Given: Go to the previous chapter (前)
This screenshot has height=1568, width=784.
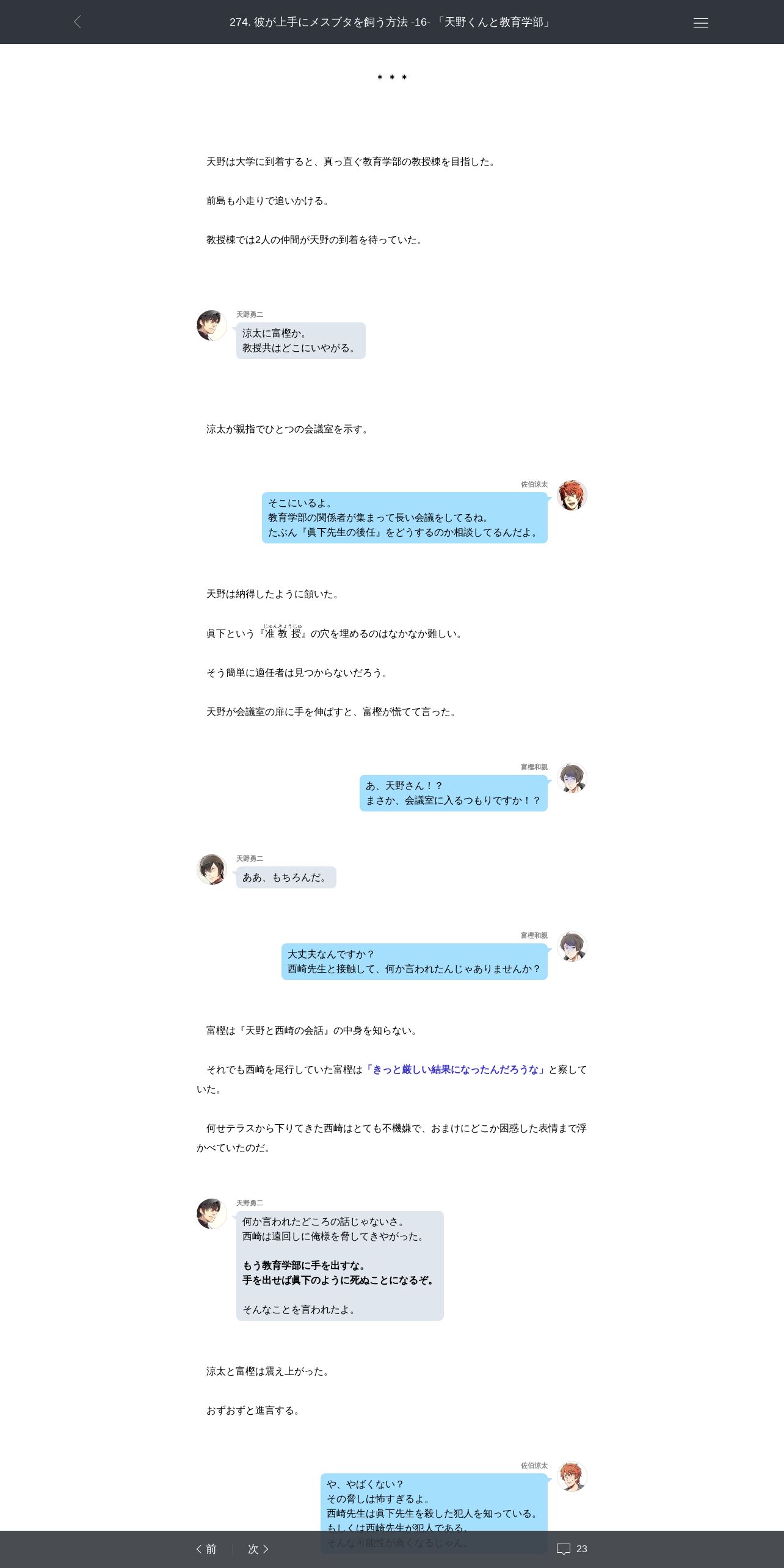Looking at the screenshot, I should [206, 1549].
